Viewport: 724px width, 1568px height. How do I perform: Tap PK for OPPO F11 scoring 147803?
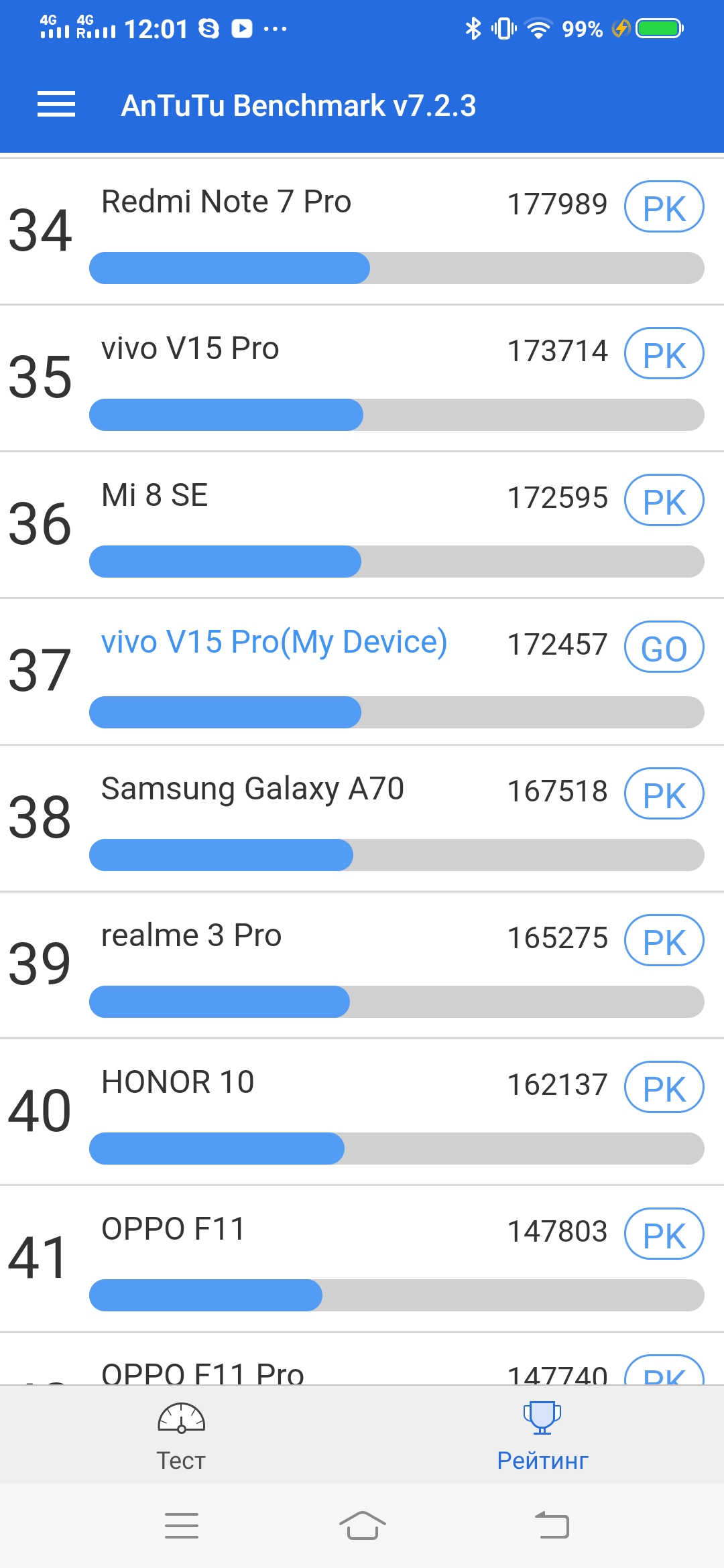[x=664, y=1234]
